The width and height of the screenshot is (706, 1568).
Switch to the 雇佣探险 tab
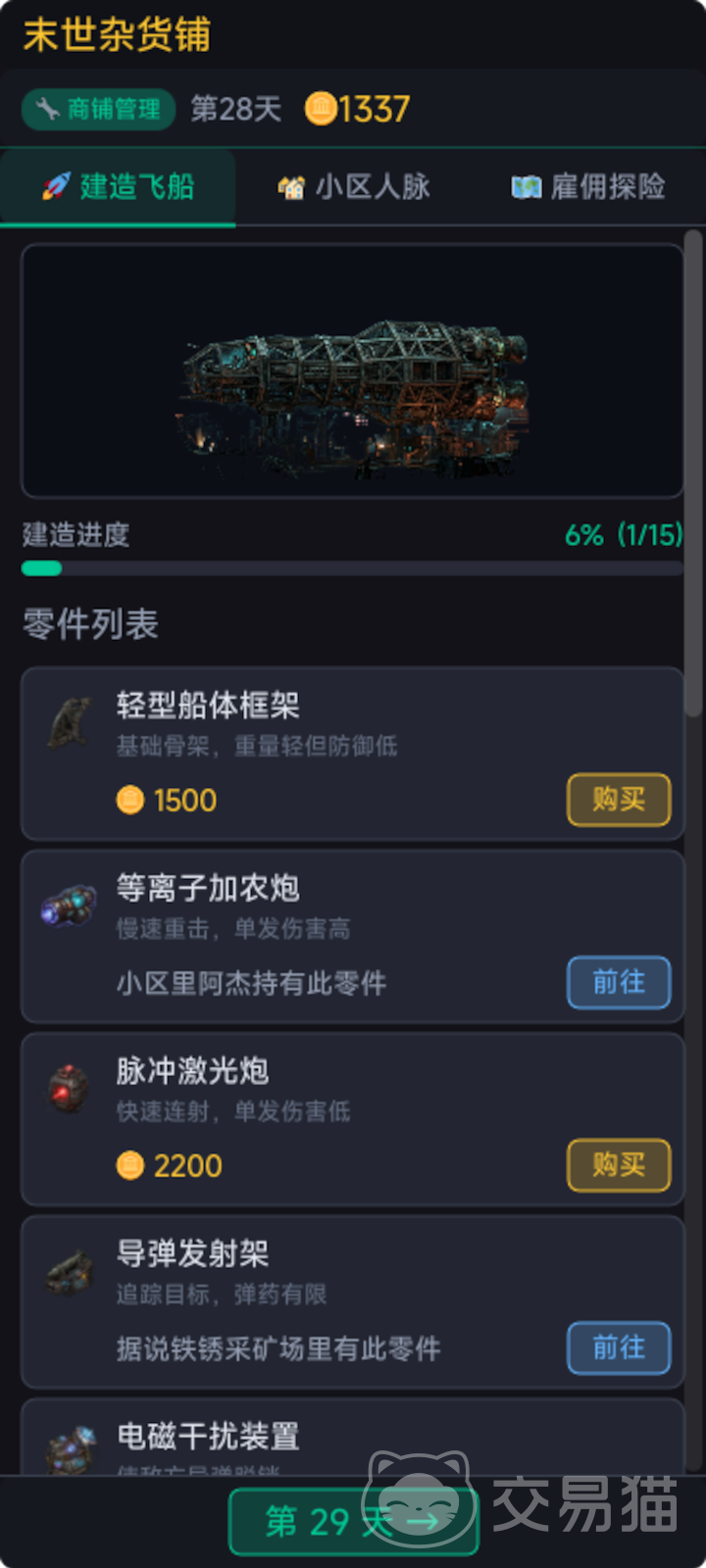[x=586, y=186]
